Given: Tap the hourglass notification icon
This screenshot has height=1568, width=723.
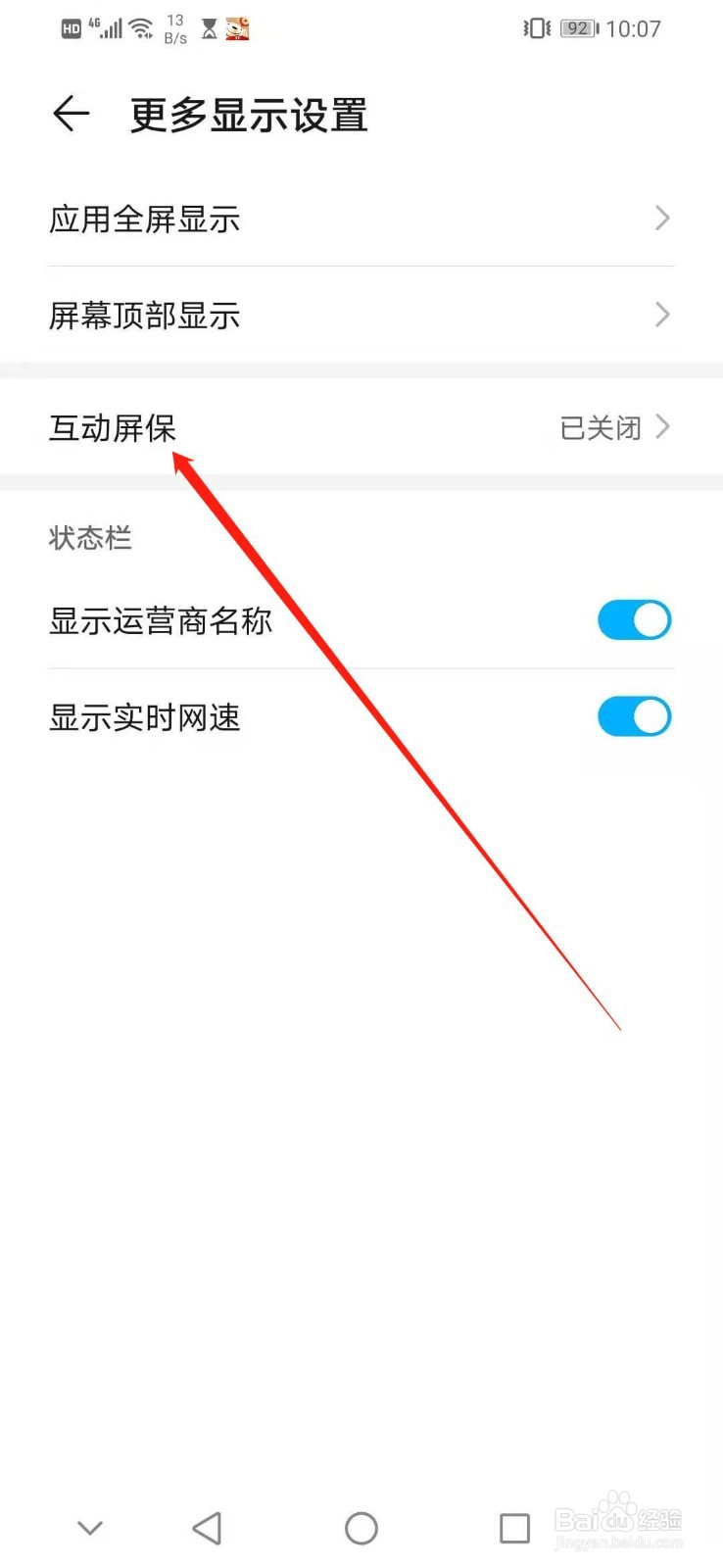Looking at the screenshot, I should point(208,28).
